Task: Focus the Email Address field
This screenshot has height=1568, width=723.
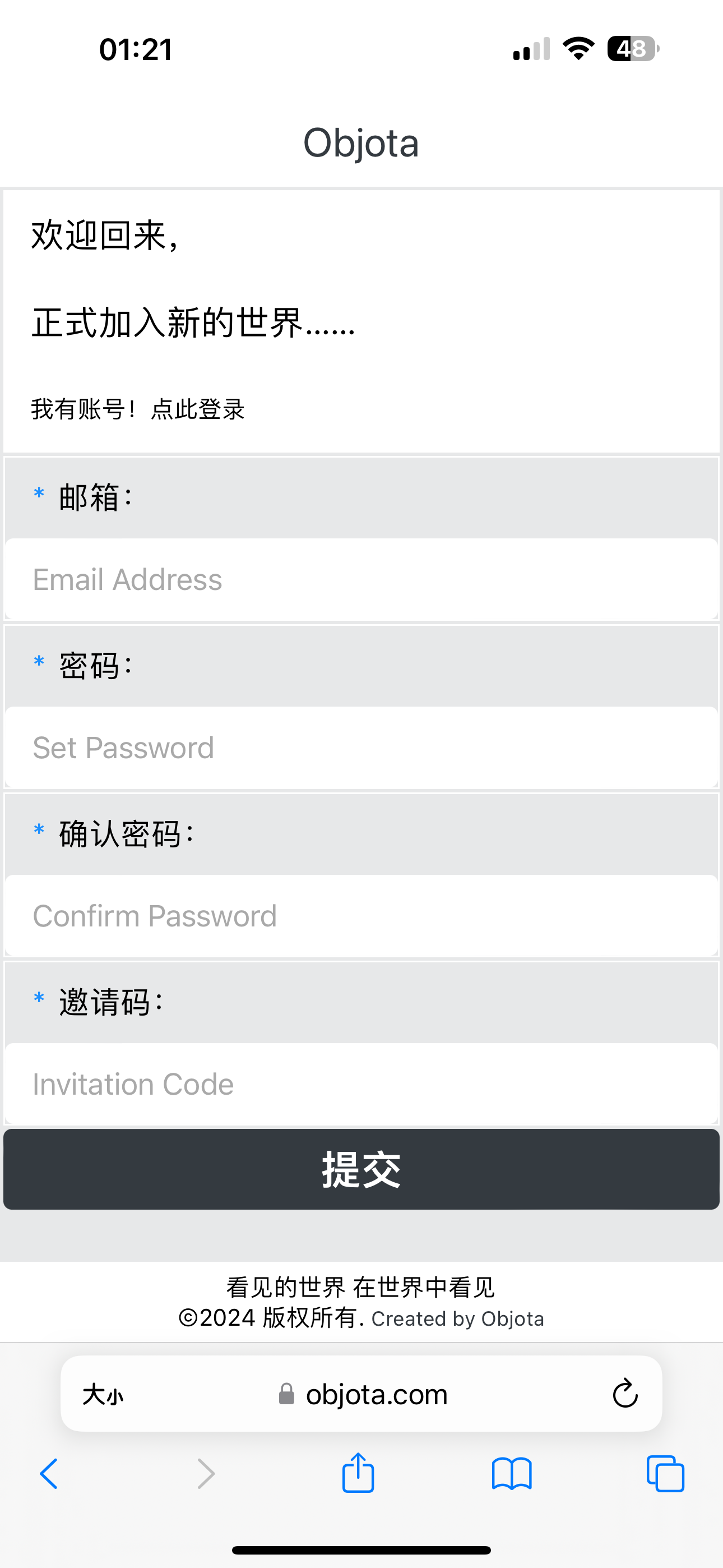Action: [x=361, y=579]
